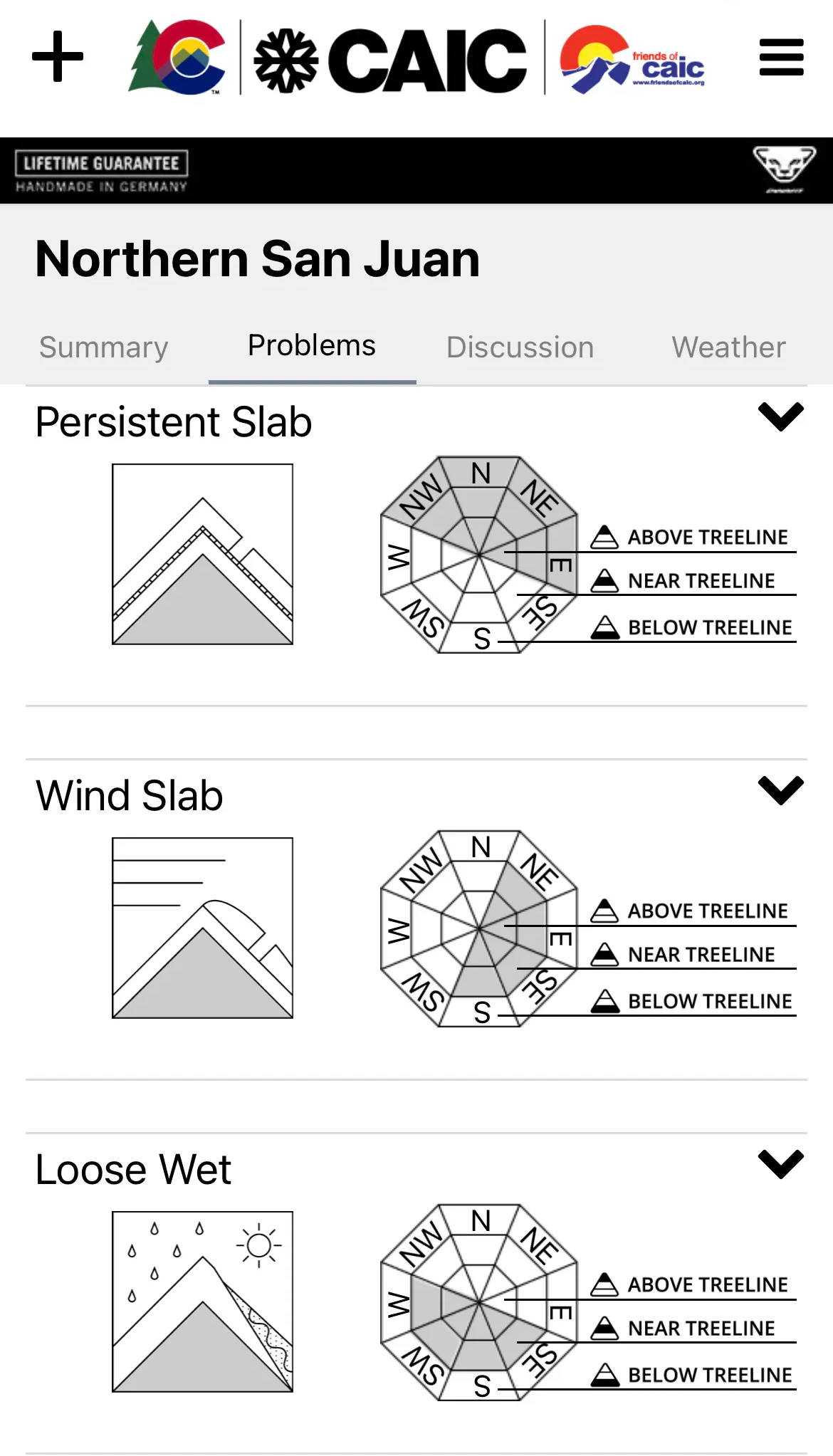The height and width of the screenshot is (1456, 833).
Task: Open the hamburger menu
Action: click(781, 57)
